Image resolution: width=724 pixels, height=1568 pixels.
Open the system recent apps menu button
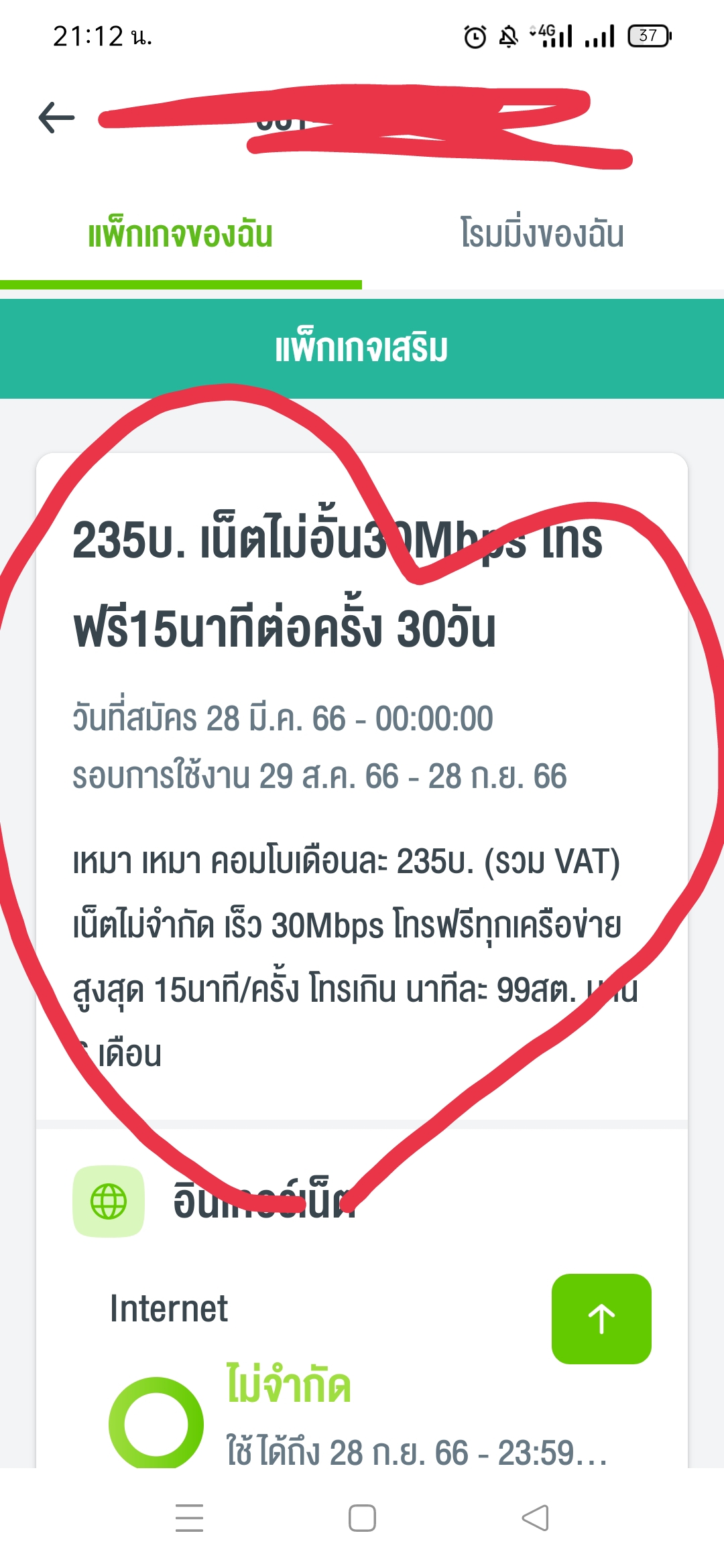pos(189,1518)
